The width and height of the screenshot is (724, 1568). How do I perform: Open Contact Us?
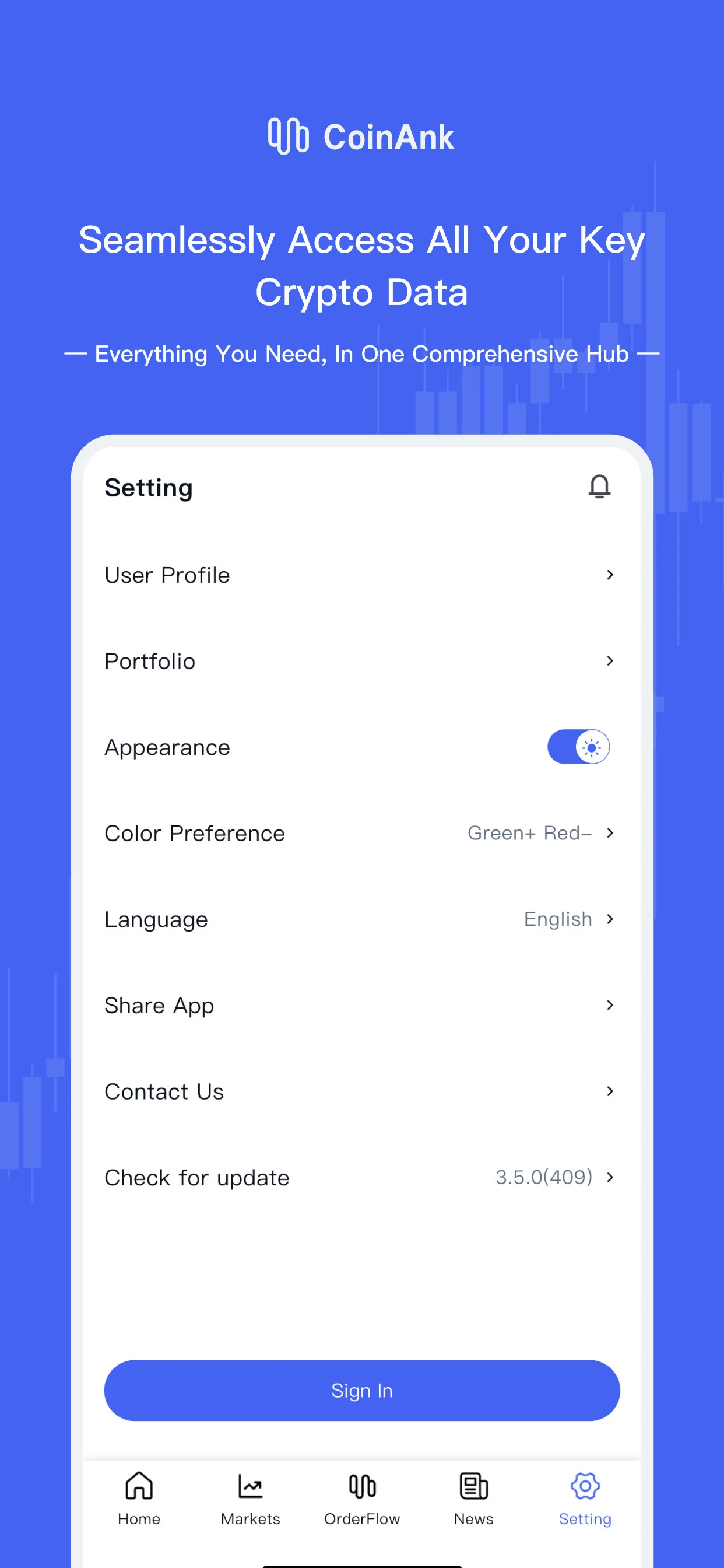pos(361,1091)
